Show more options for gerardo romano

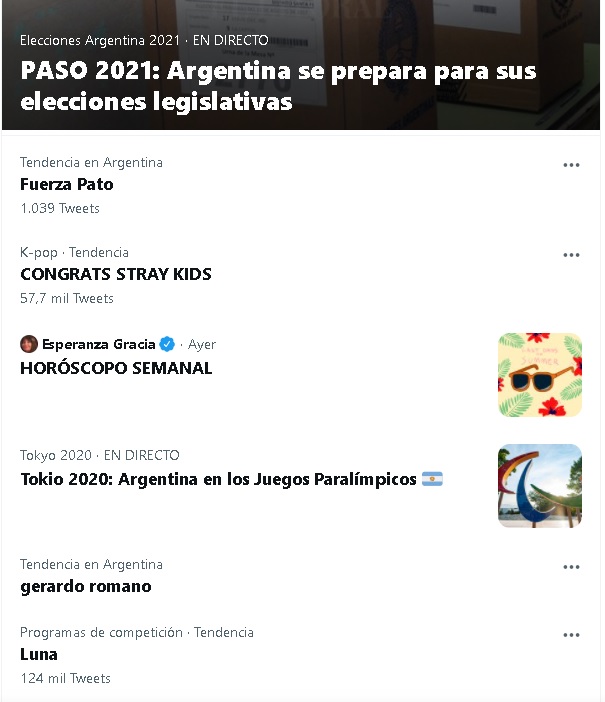click(x=571, y=567)
